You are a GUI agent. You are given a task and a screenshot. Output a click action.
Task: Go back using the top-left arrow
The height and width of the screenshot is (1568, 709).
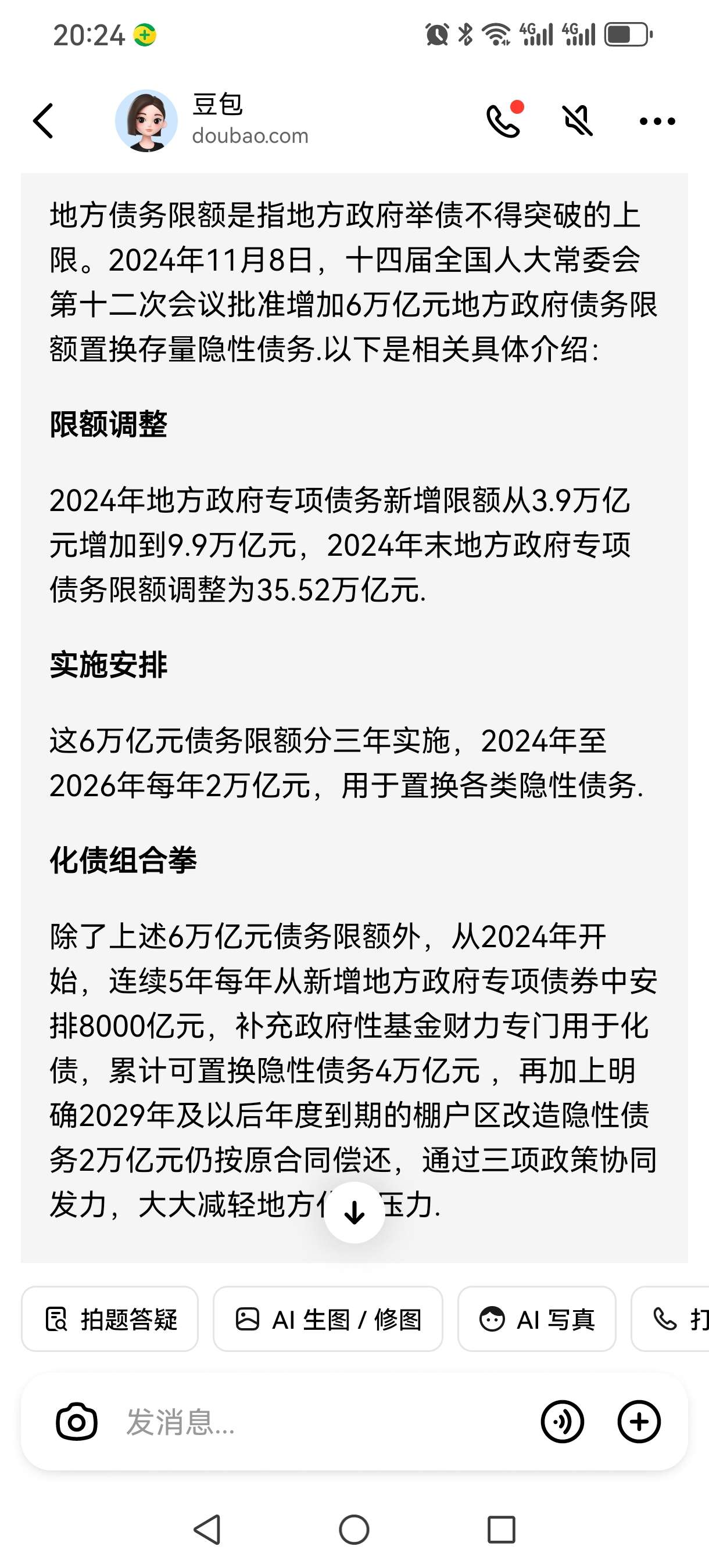click(x=43, y=121)
